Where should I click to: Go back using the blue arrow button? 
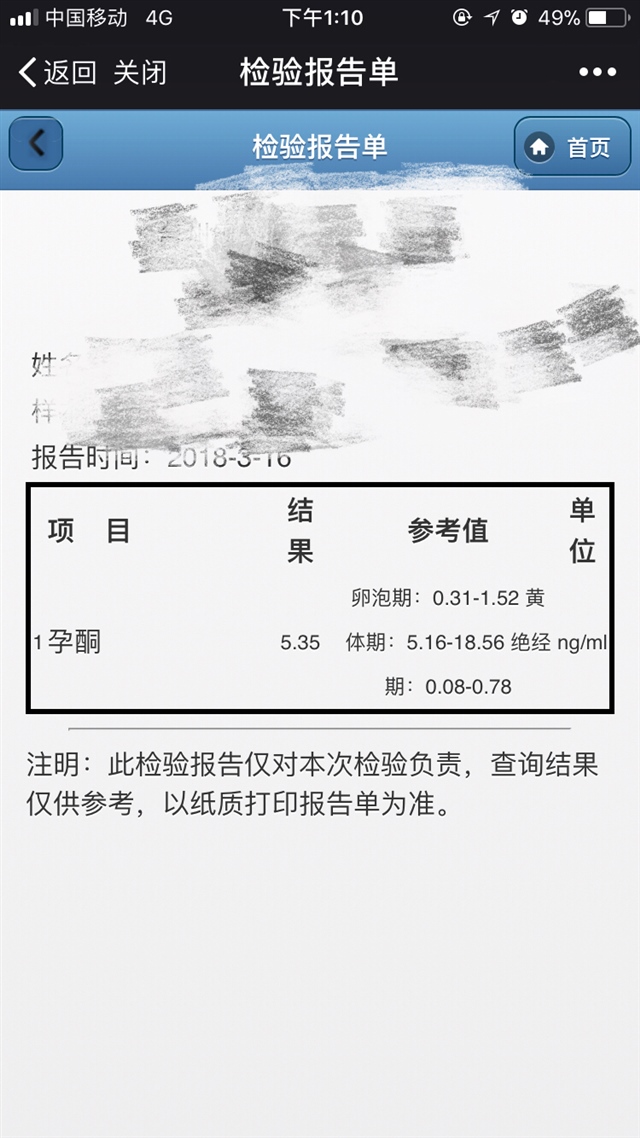pyautogui.click(x=36, y=145)
